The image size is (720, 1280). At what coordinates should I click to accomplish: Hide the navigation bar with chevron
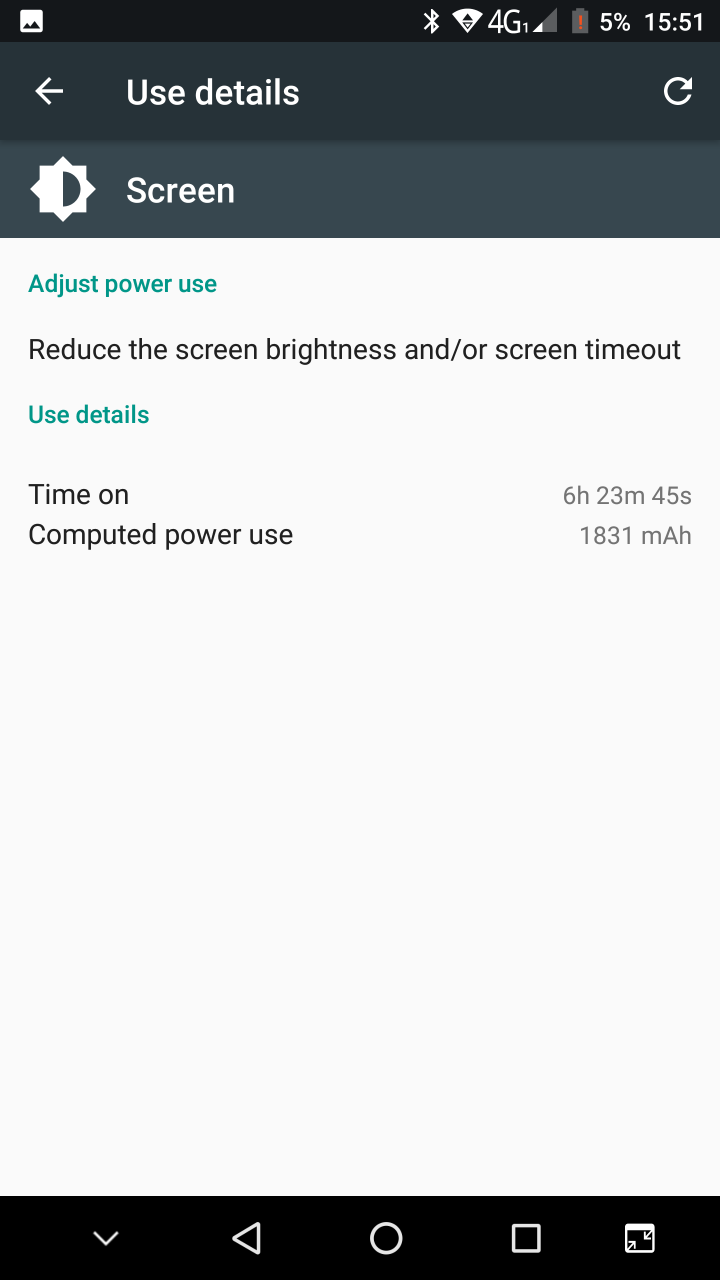106,1238
